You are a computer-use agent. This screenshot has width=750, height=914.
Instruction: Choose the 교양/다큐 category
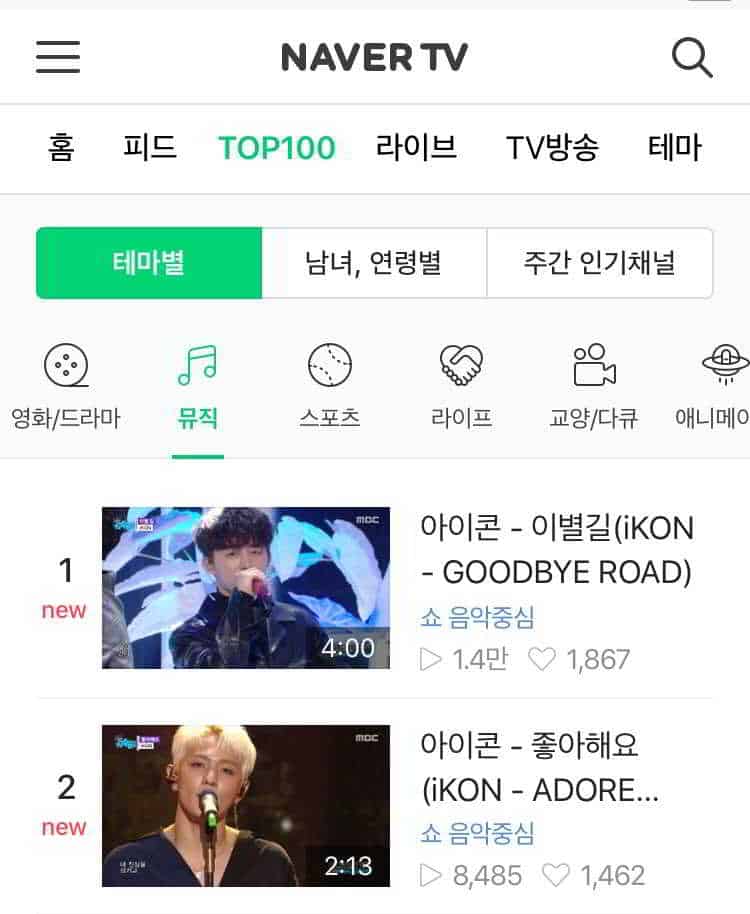593,385
